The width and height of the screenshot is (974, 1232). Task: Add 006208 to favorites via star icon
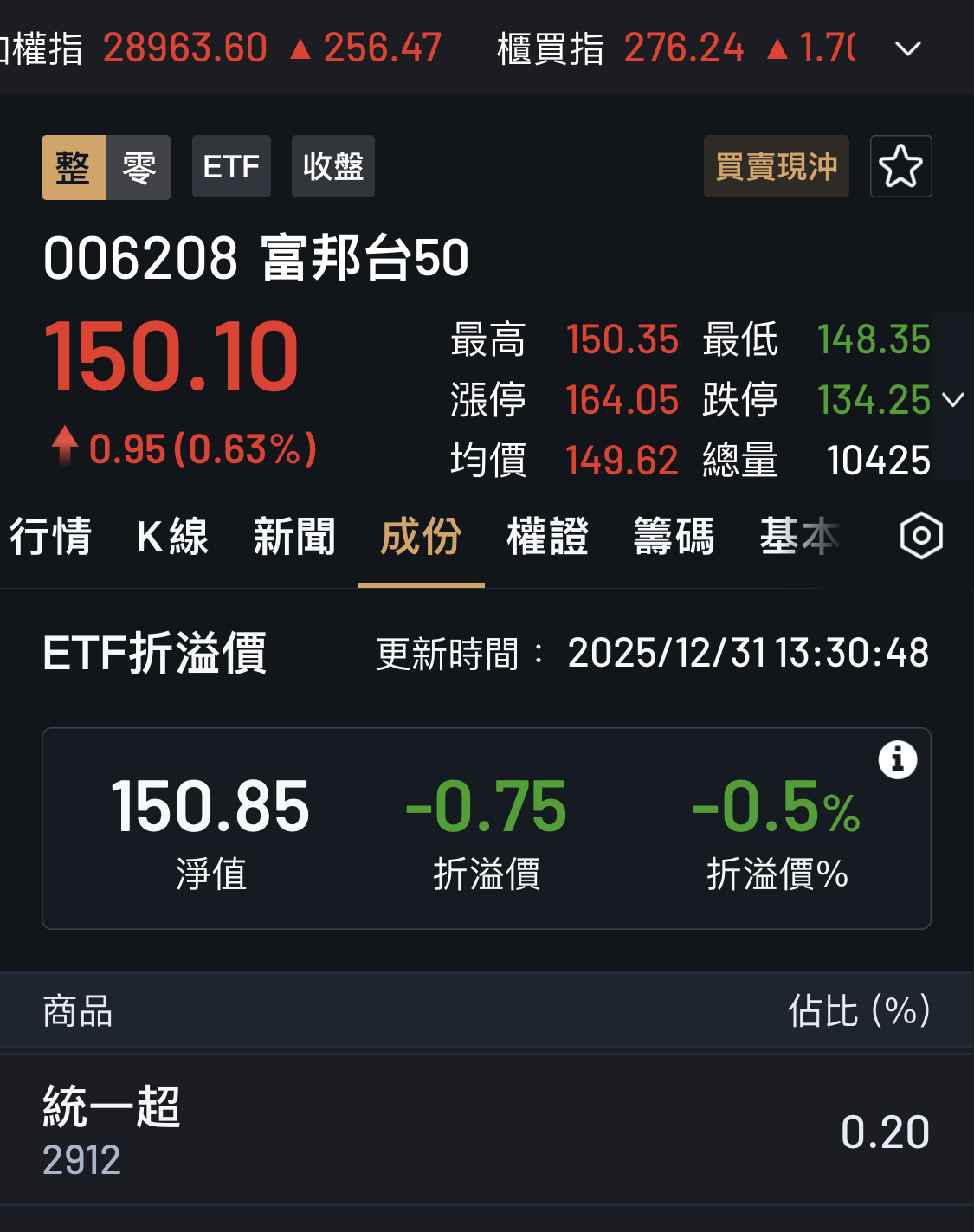click(900, 166)
